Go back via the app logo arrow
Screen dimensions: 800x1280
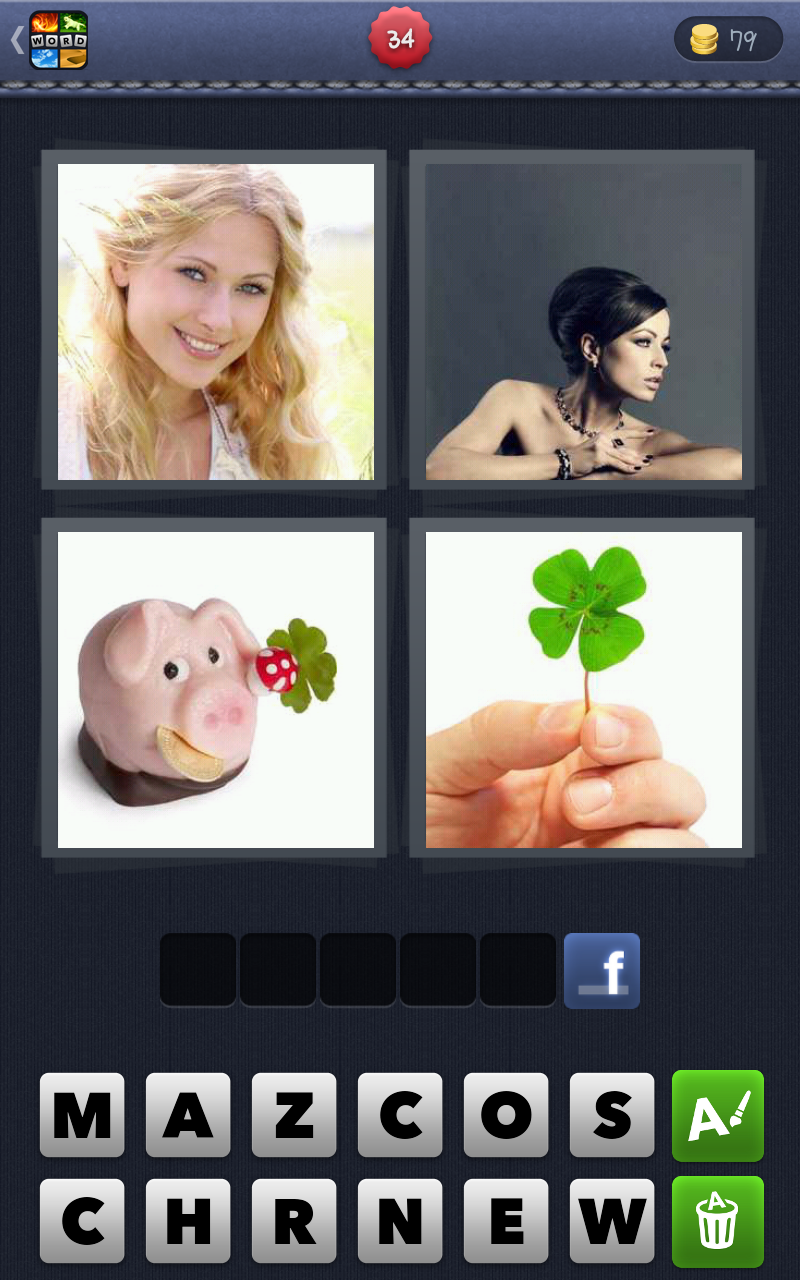50,40
